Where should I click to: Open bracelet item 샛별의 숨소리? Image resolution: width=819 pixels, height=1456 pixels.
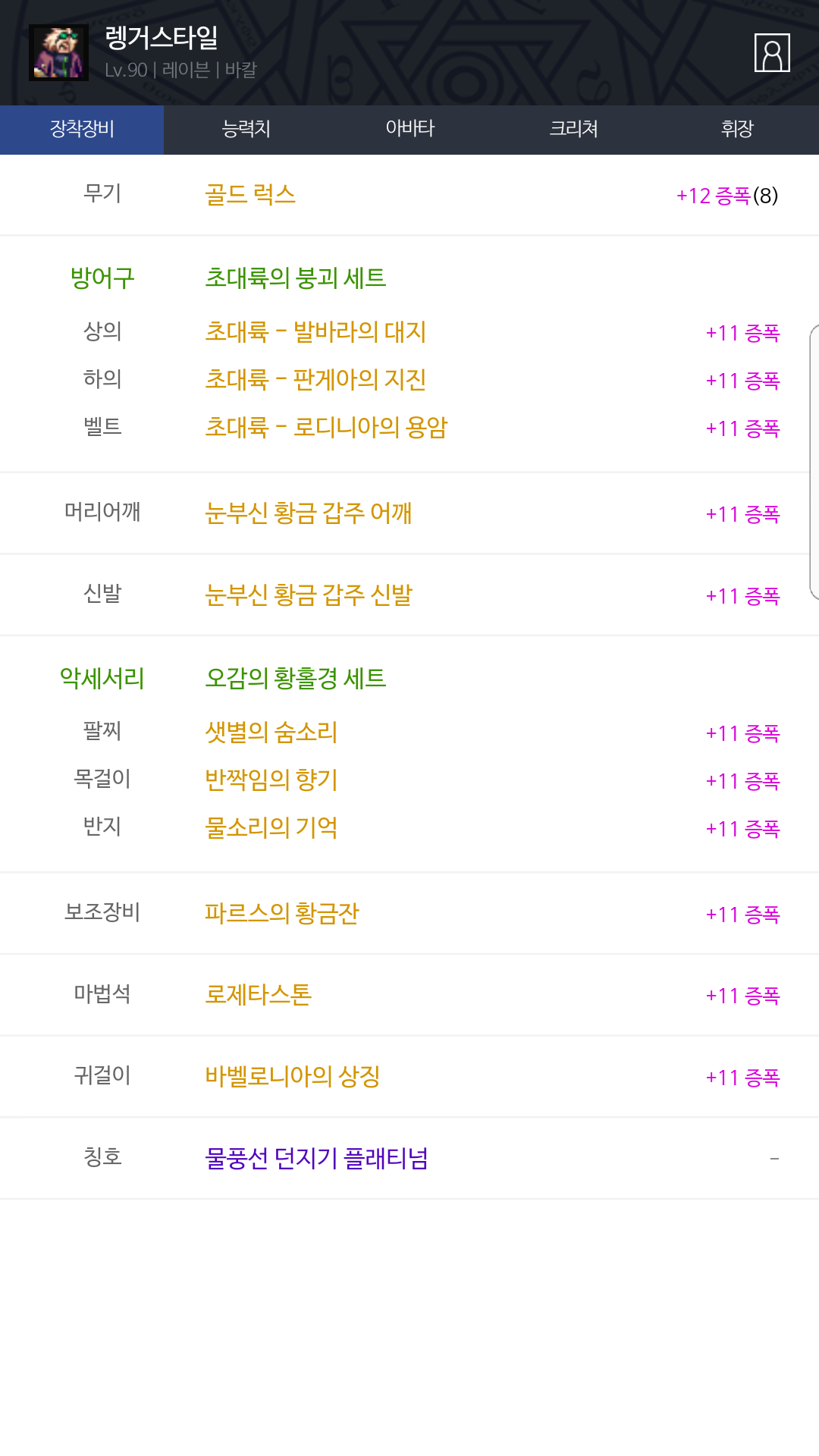coord(271,733)
